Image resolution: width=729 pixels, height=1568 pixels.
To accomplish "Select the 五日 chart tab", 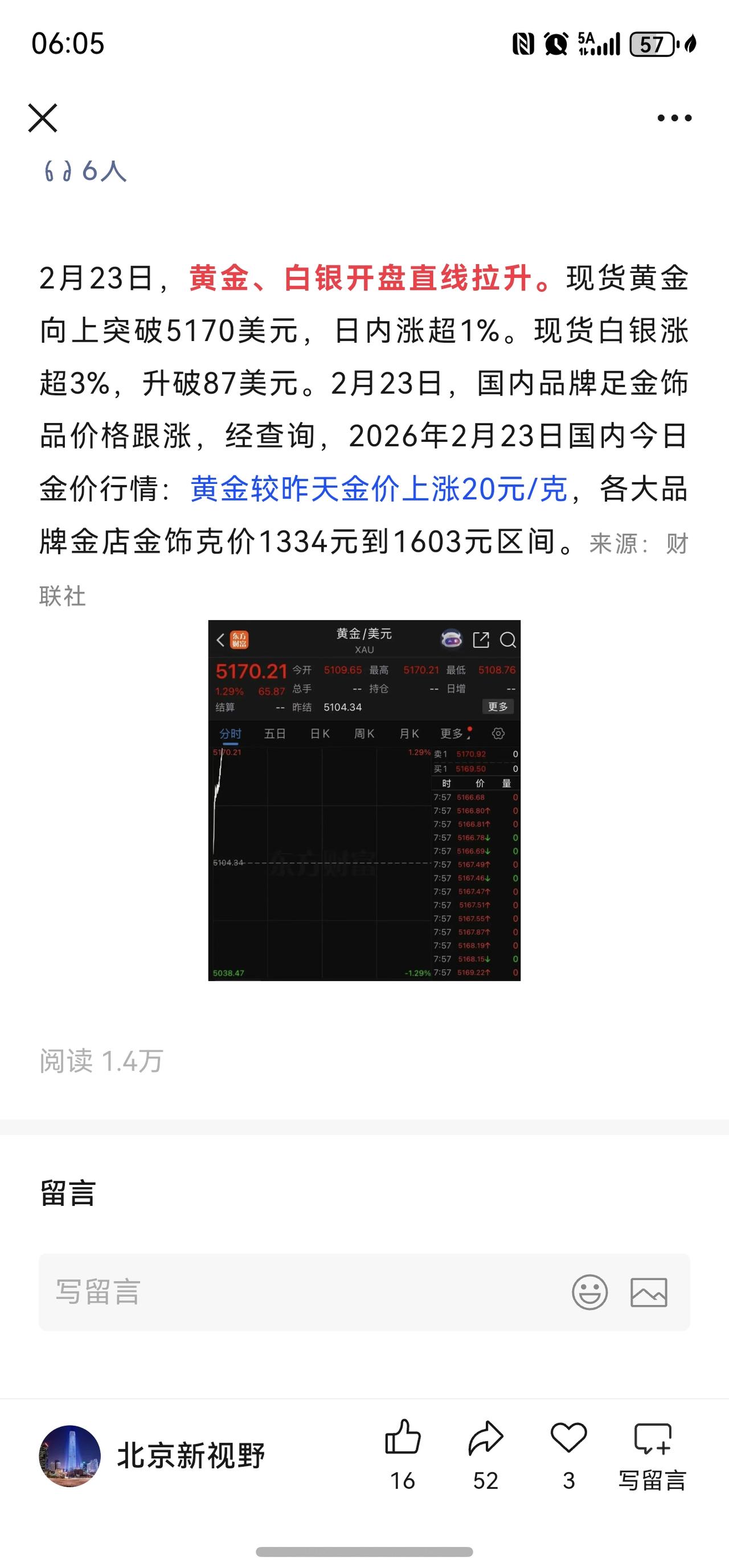I will coord(275,734).
